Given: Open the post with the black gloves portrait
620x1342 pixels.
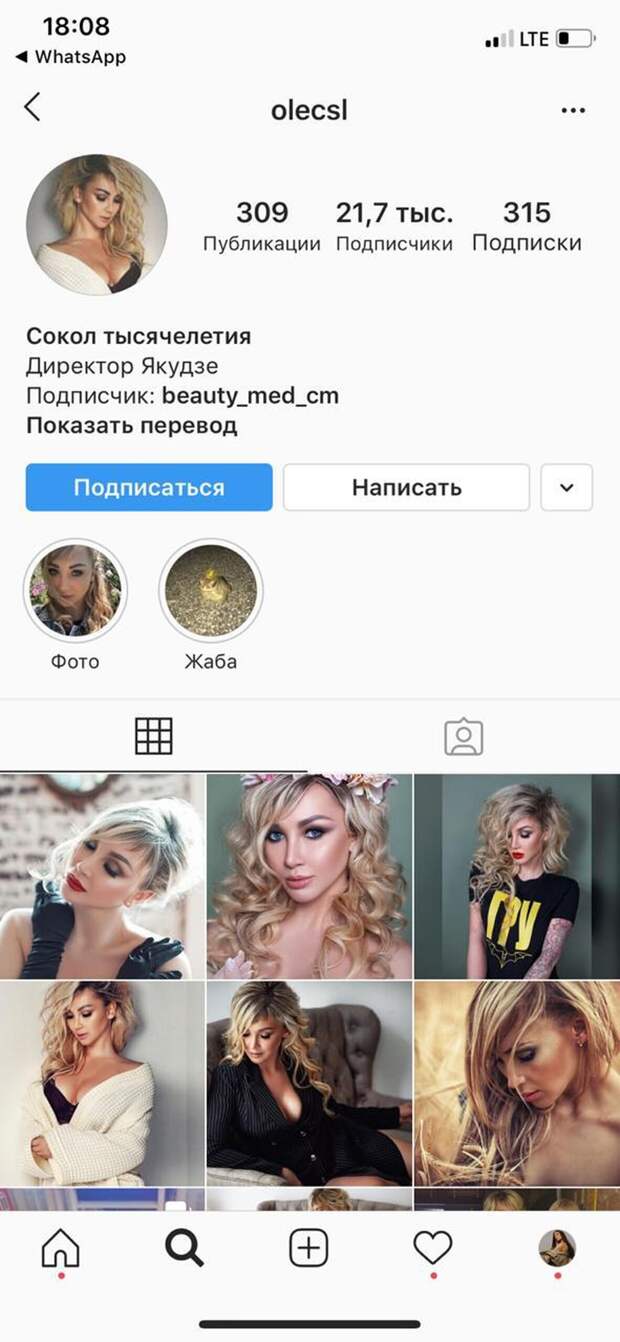Looking at the screenshot, I should click(101, 876).
